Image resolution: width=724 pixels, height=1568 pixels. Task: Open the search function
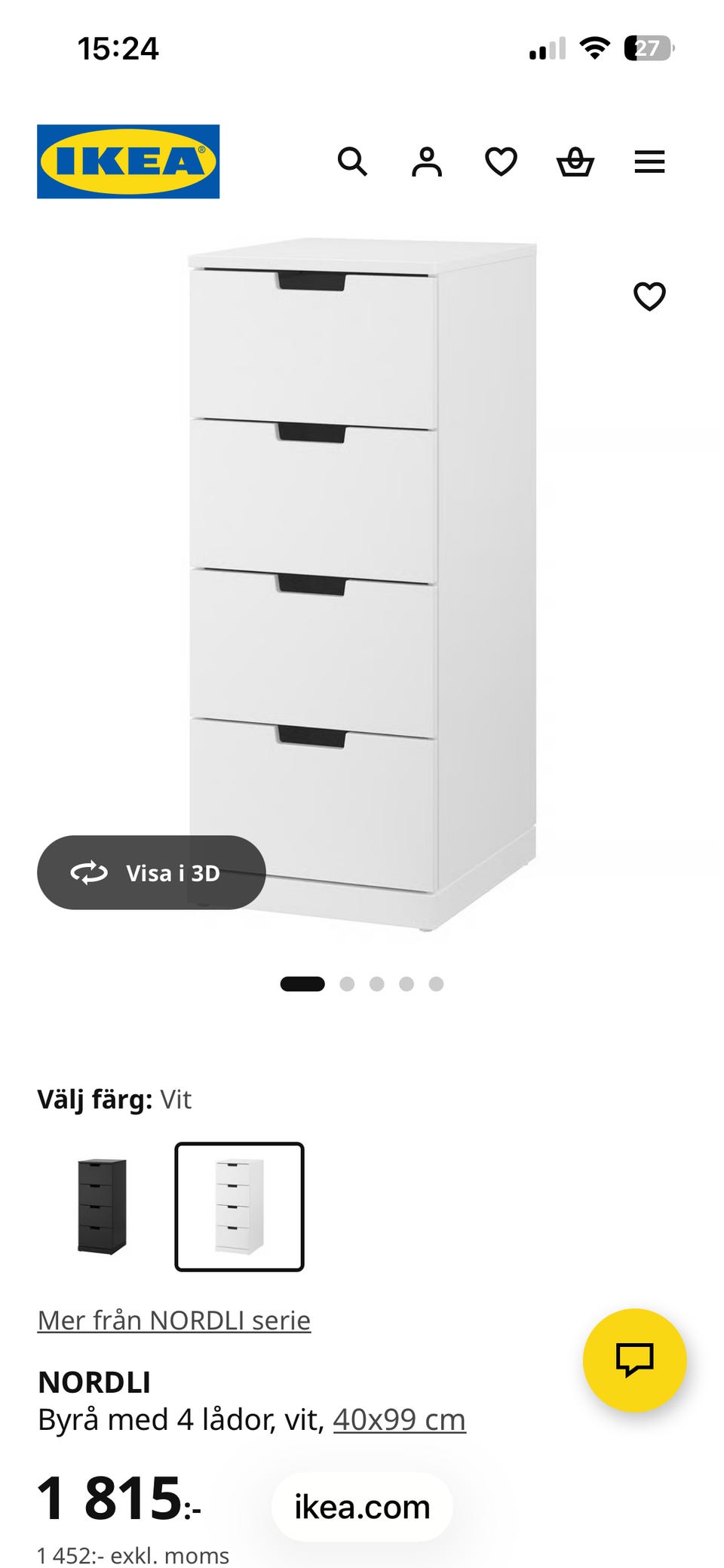pos(354,162)
